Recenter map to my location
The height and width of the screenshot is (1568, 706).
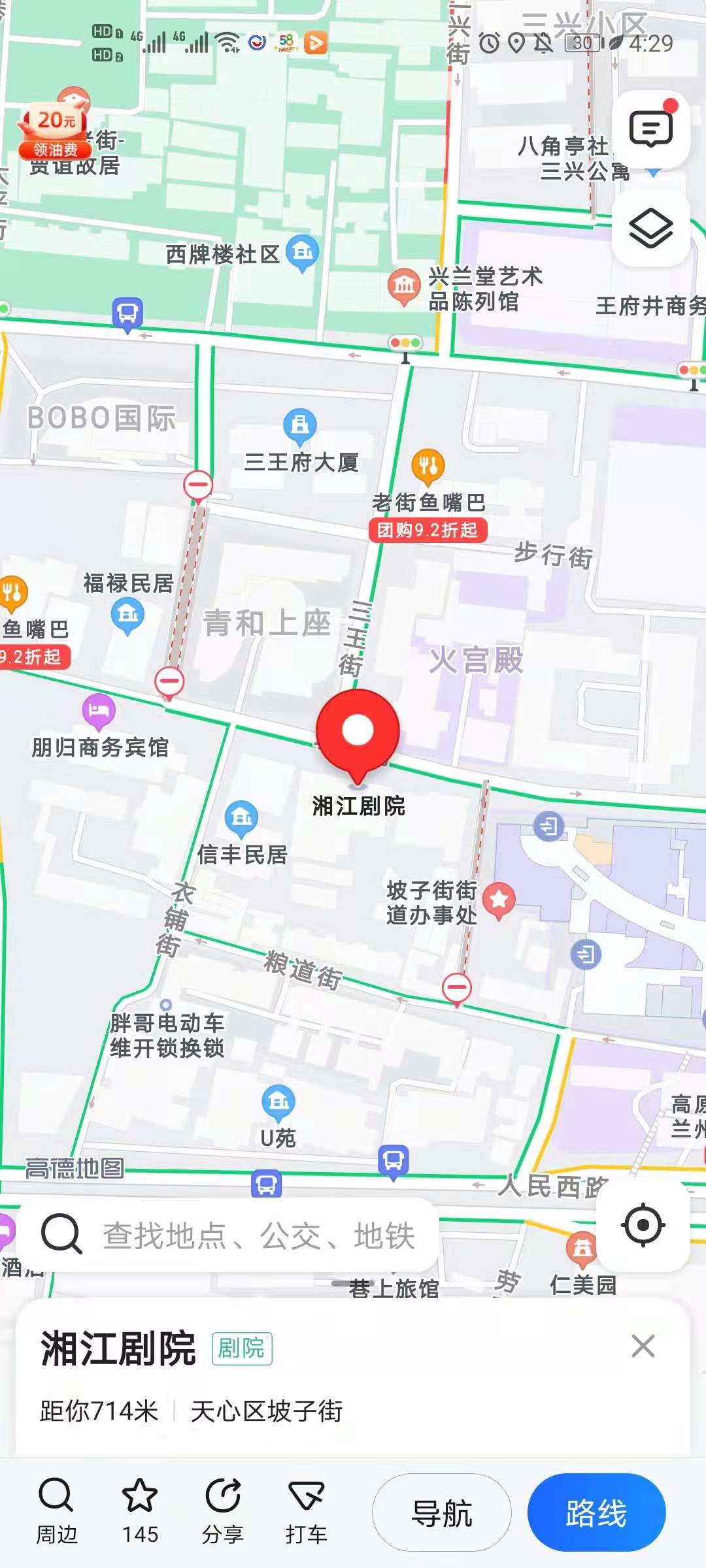point(643,1225)
